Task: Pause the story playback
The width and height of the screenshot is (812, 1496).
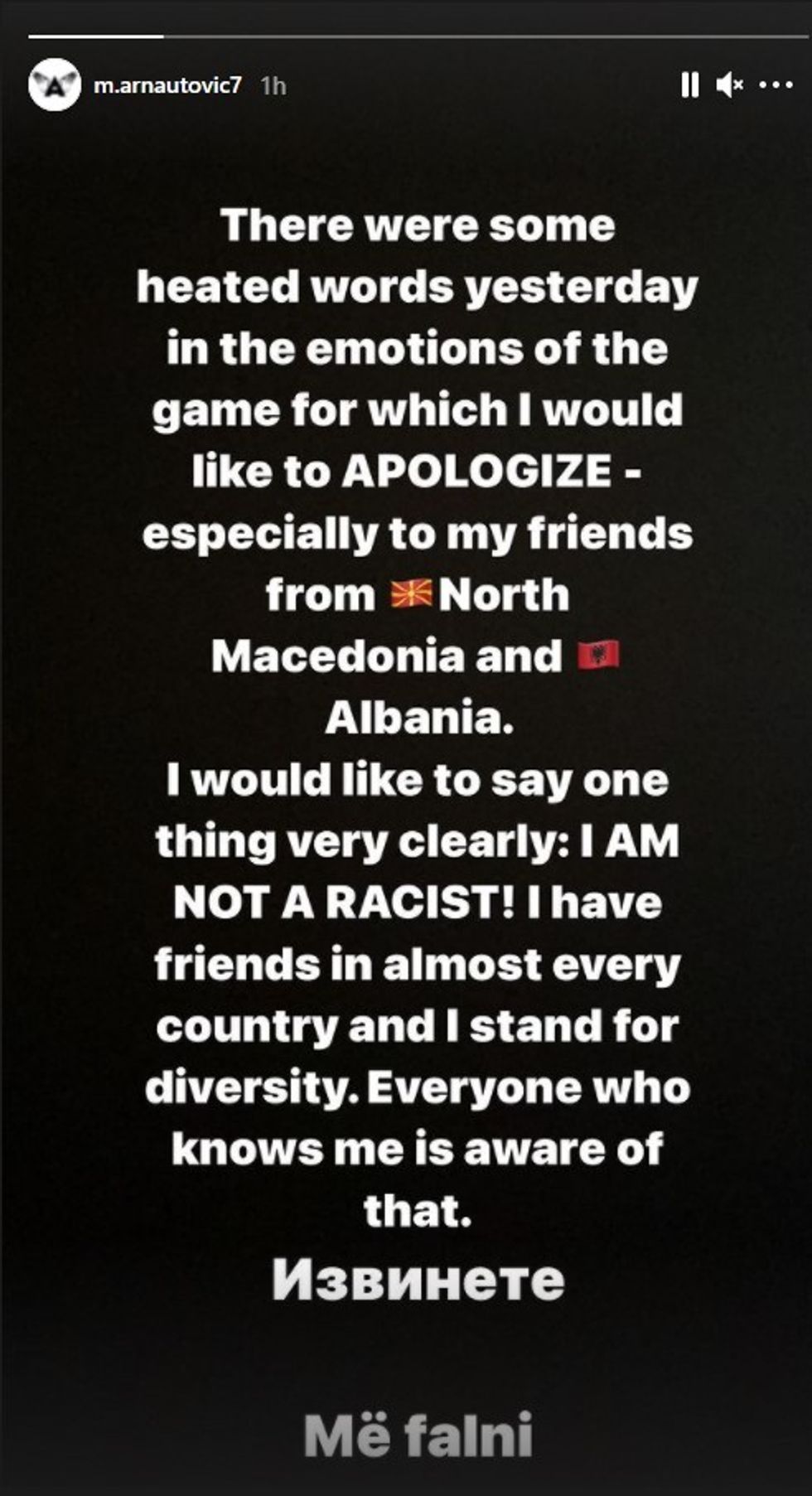Action: 689,85
